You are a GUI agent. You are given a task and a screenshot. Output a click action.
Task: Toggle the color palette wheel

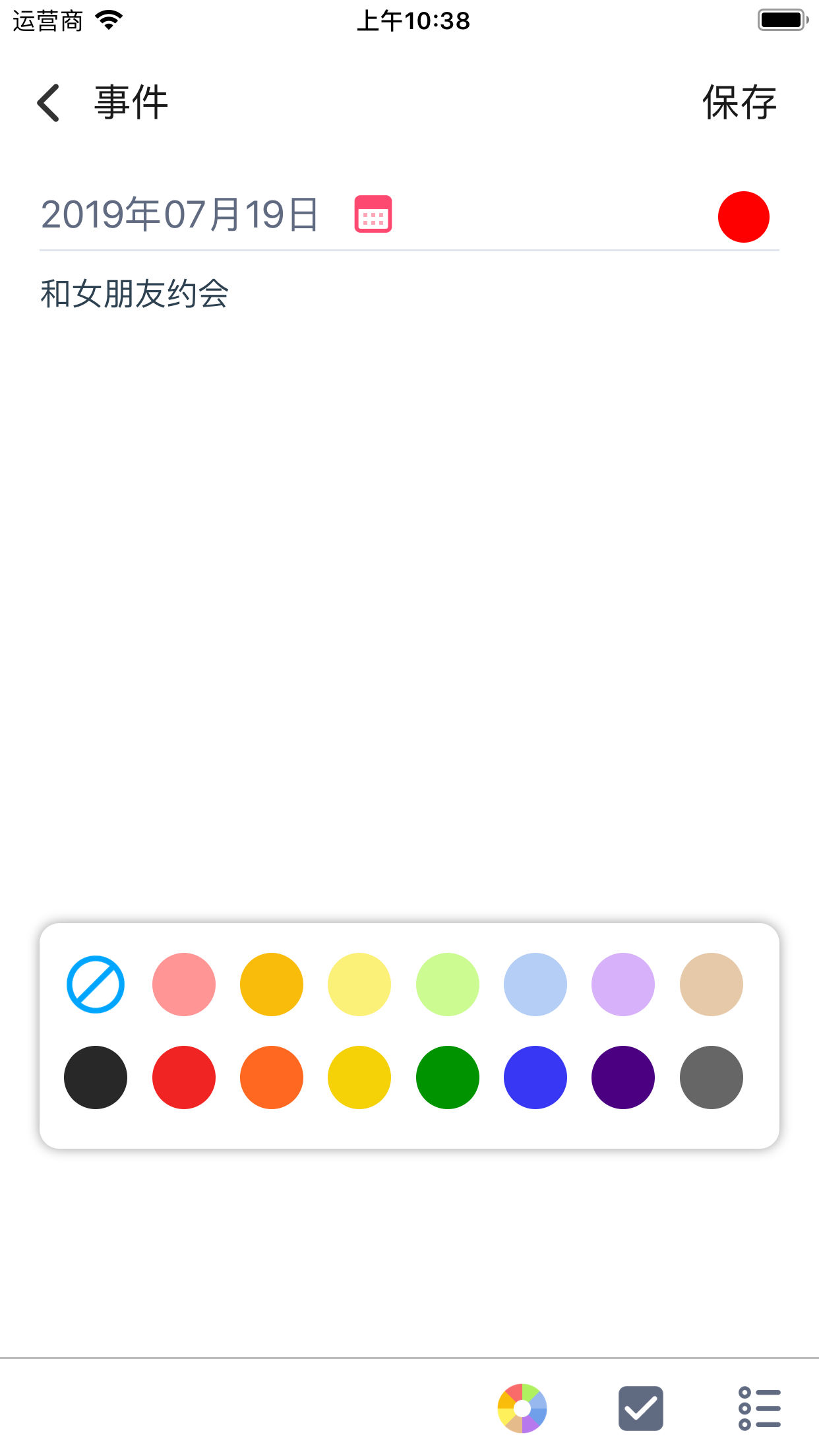pos(522,1409)
